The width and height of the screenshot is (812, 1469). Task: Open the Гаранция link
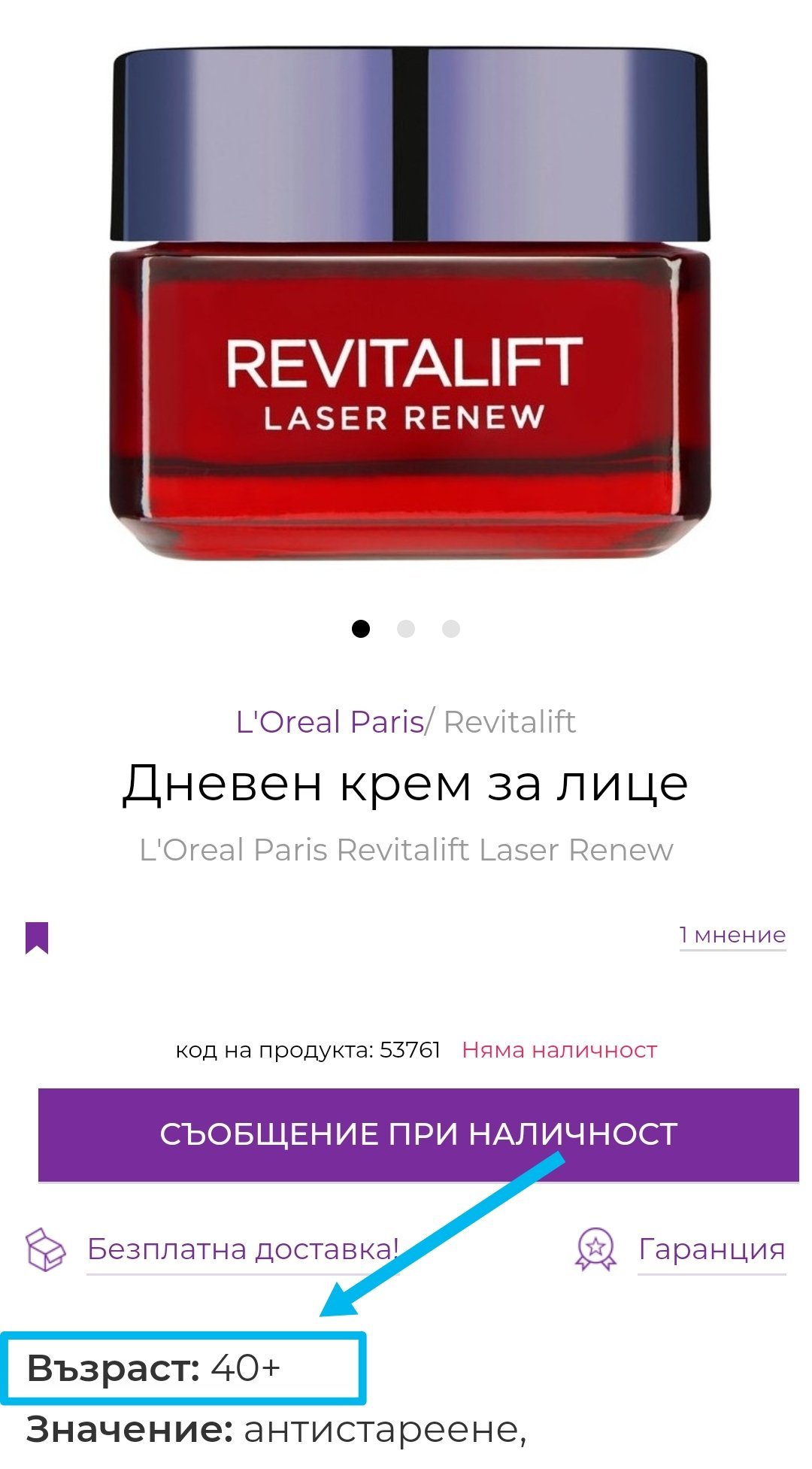(711, 1249)
